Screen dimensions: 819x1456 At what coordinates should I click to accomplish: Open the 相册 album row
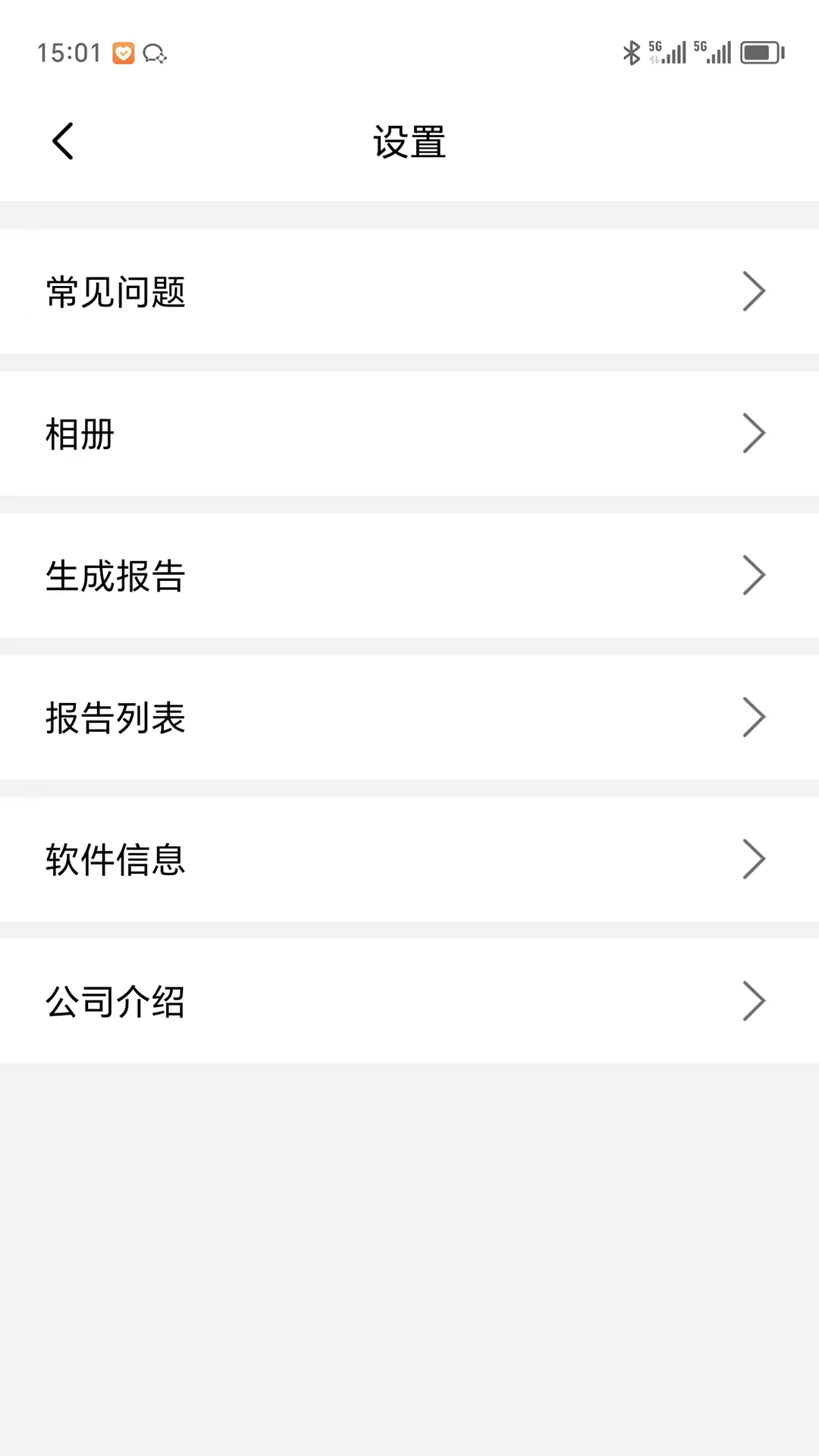[409, 434]
